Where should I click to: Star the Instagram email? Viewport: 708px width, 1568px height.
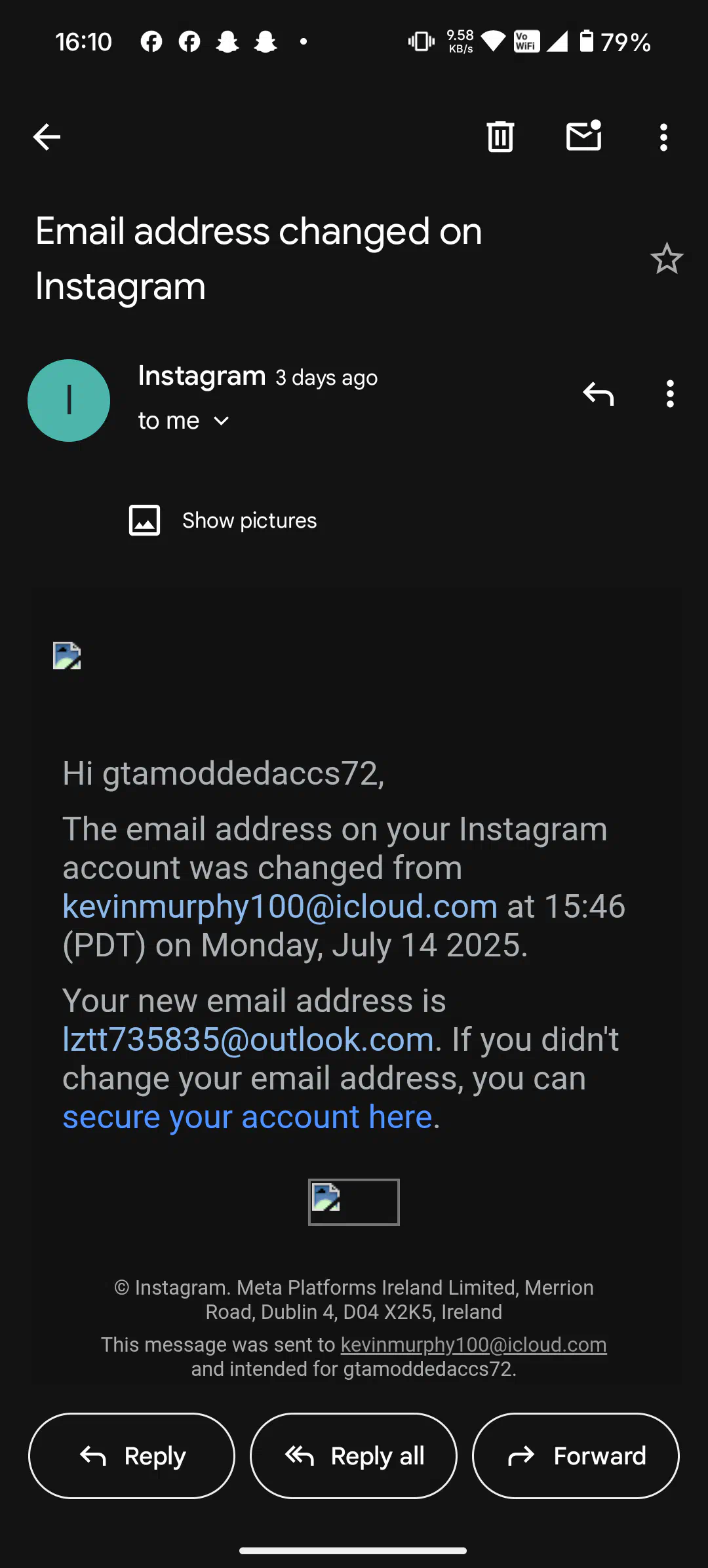pos(667,258)
